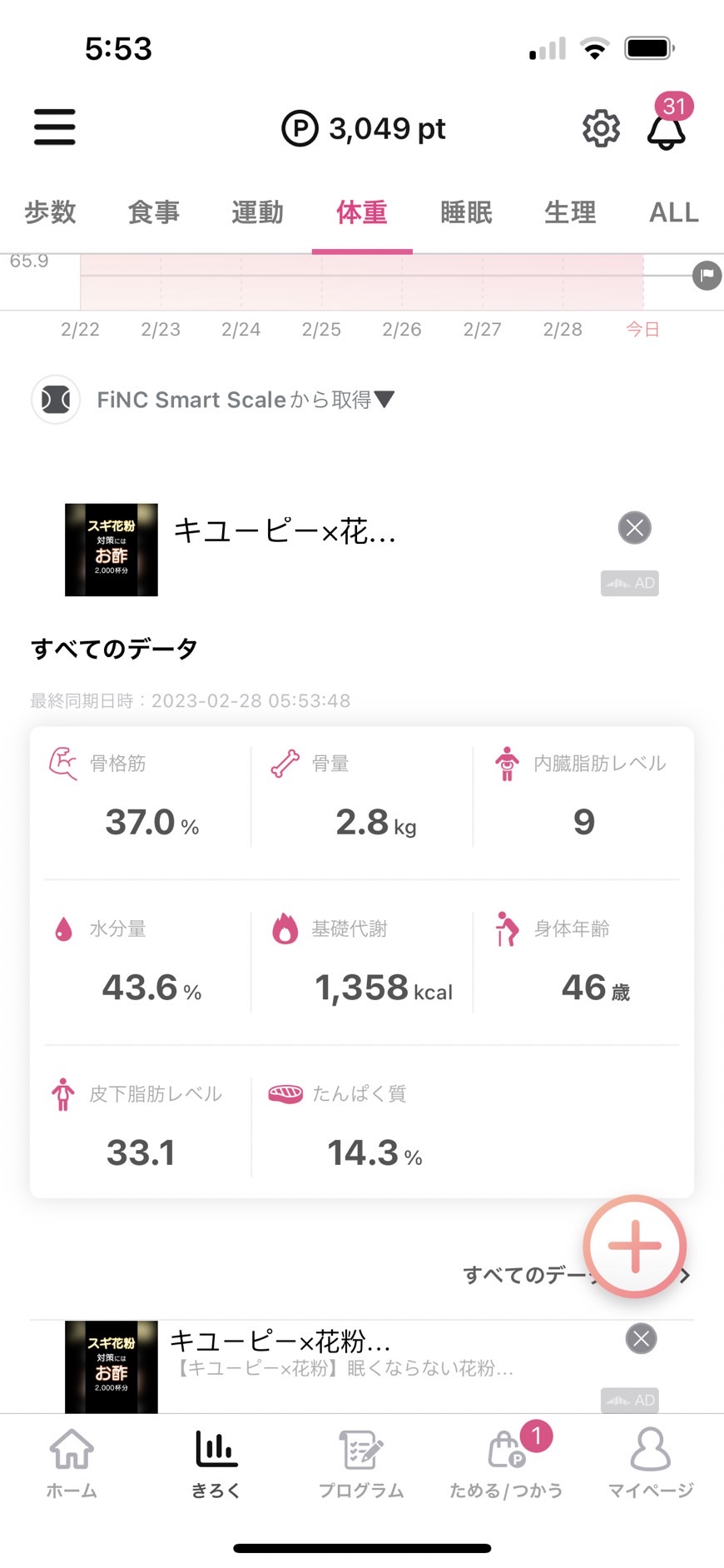Switch to the 睡眠 tab
This screenshot has height=1568, width=724.
tap(466, 212)
